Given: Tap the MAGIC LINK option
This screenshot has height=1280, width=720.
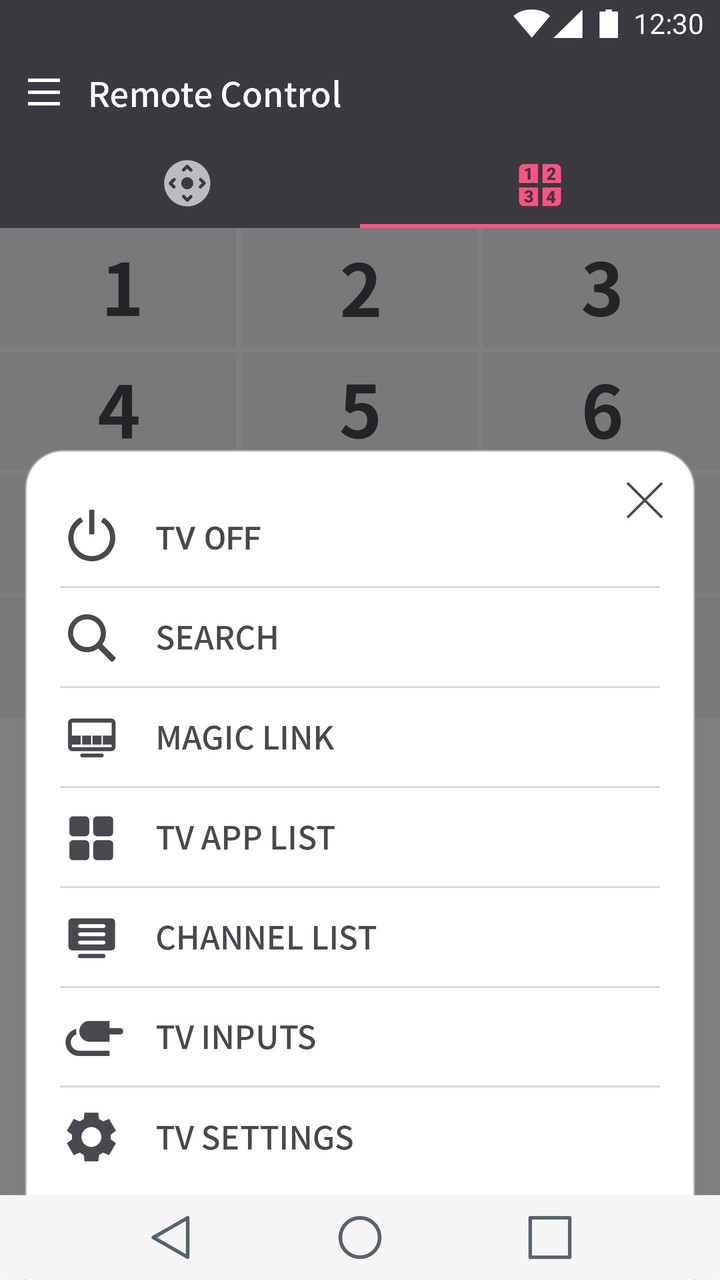Looking at the screenshot, I should [x=244, y=737].
